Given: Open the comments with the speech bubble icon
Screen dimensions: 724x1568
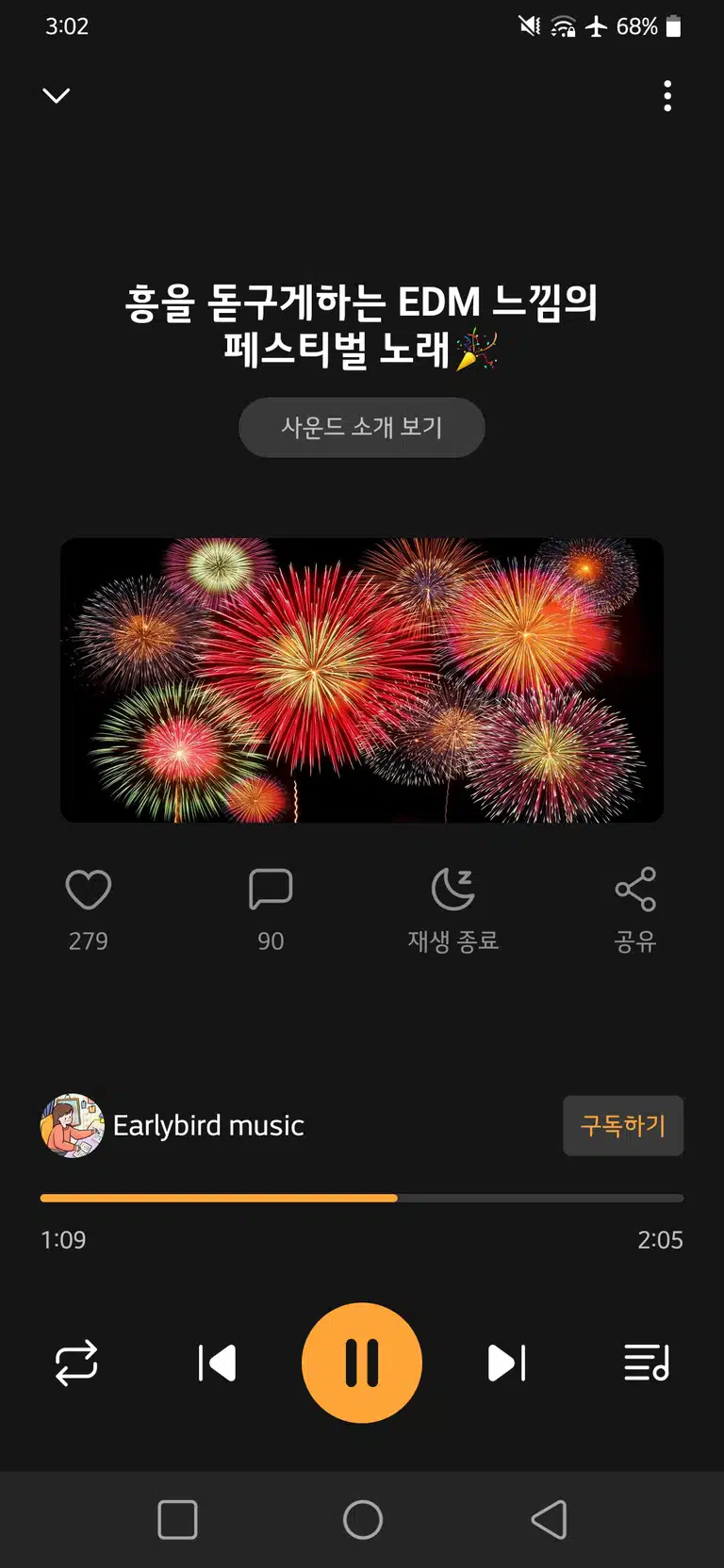Looking at the screenshot, I should coord(271,890).
